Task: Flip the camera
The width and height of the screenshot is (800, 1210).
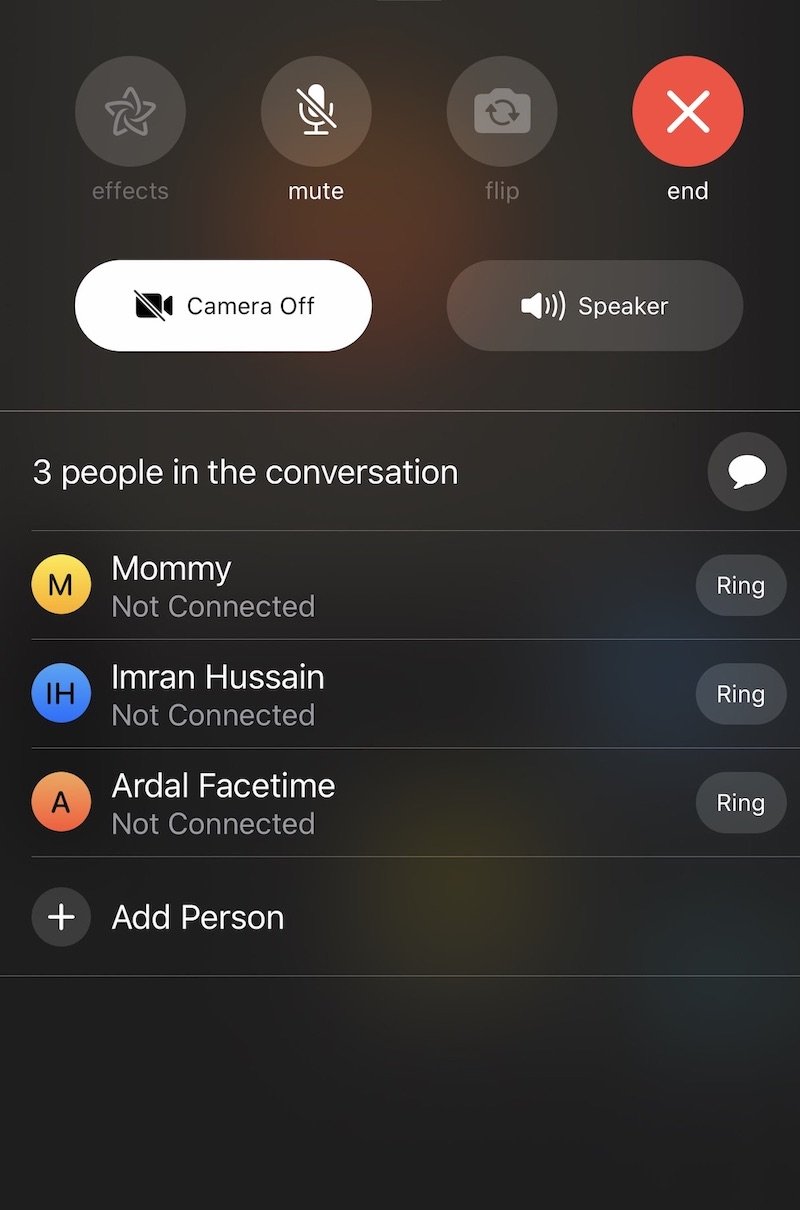Action: 501,111
